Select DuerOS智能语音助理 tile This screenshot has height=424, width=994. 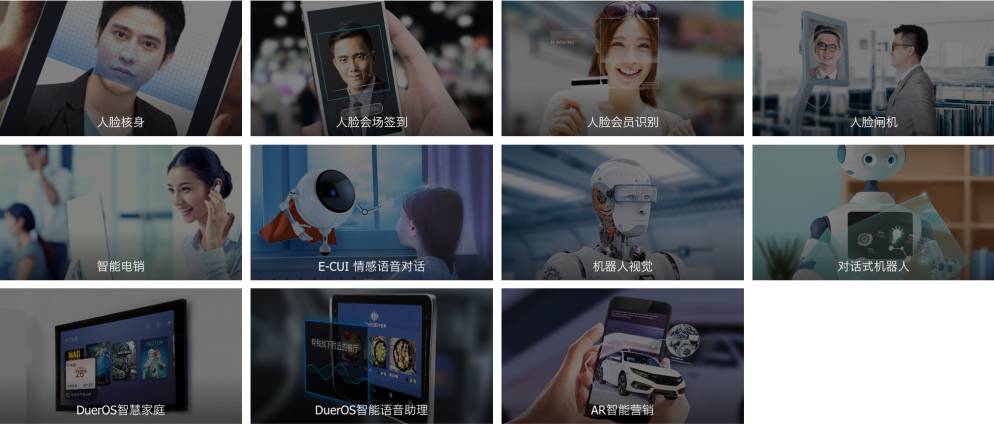(371, 356)
